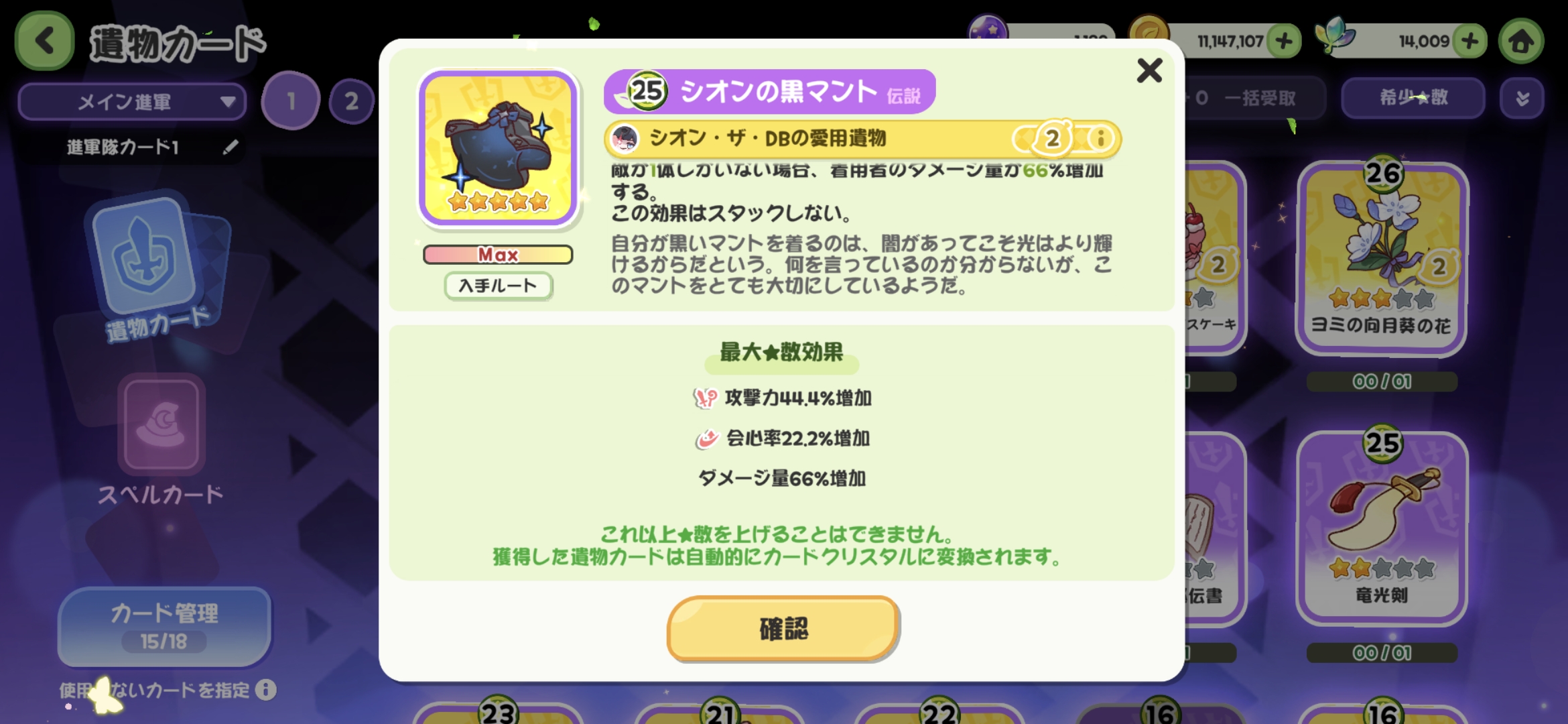
Task: Open the 希少★数 sort option
Action: 1413,98
